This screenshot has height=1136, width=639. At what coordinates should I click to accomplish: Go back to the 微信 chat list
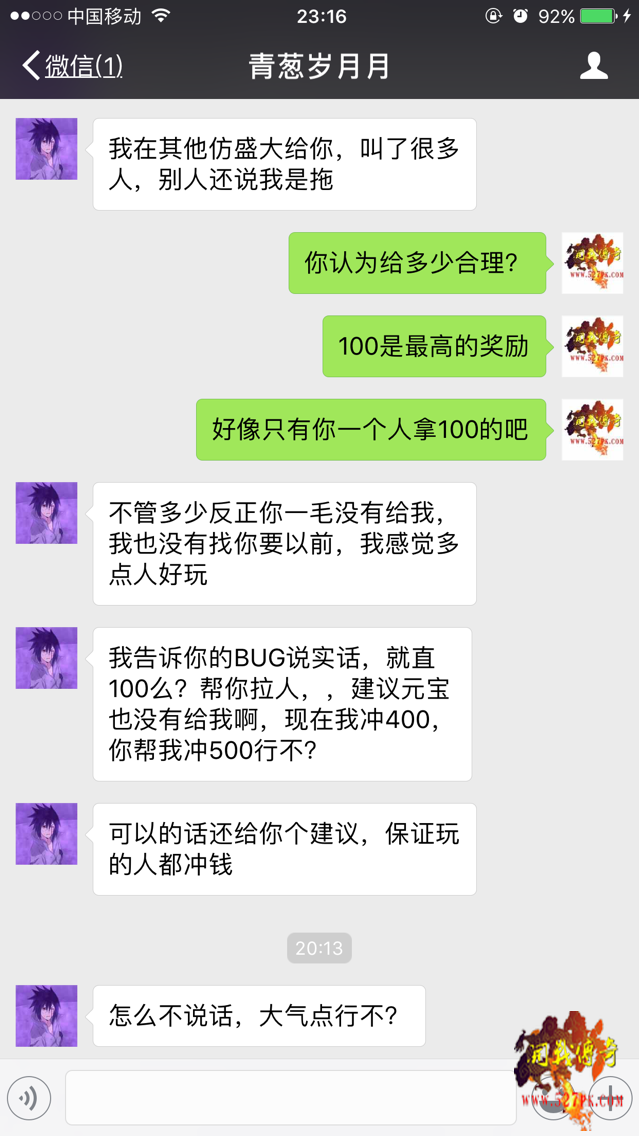[72, 67]
